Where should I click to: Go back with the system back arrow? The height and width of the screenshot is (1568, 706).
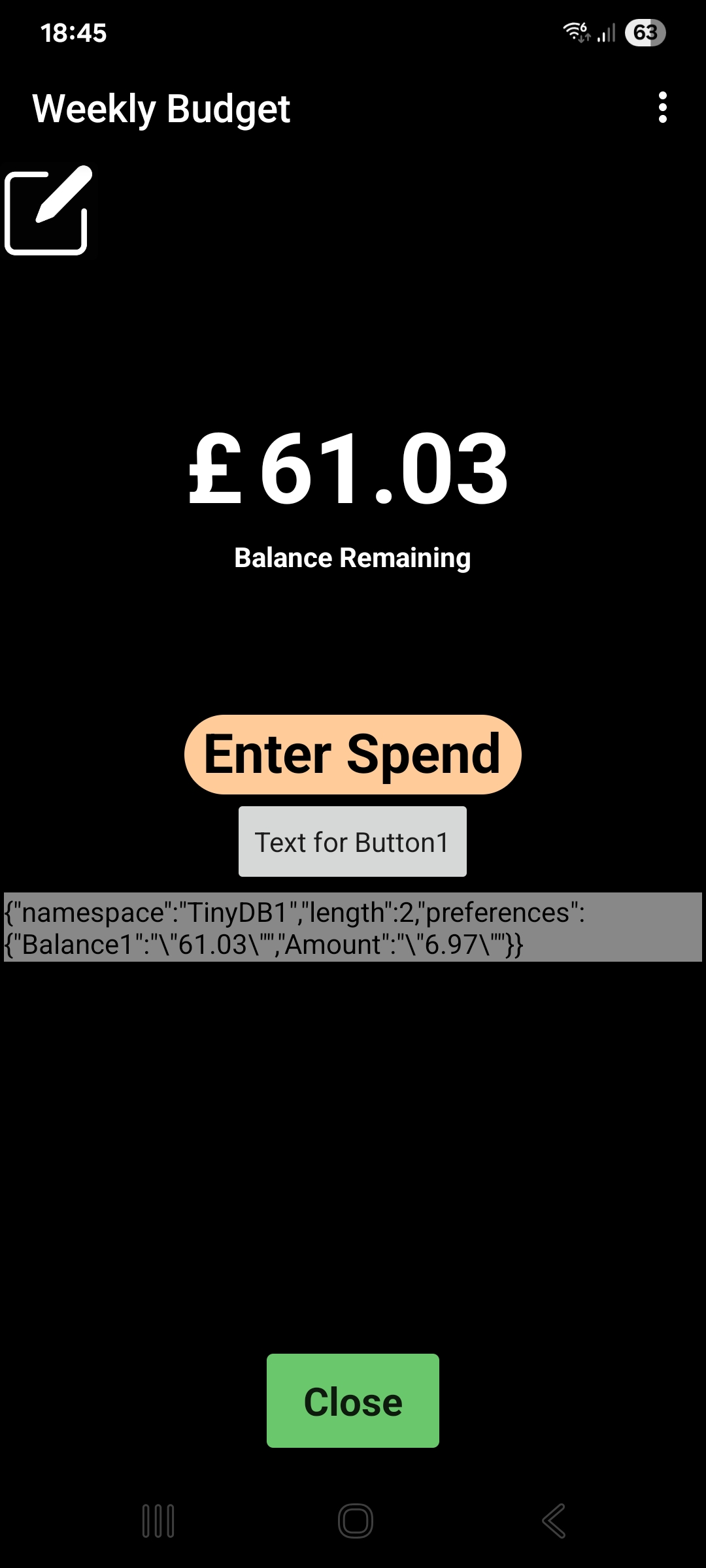coord(554,1521)
